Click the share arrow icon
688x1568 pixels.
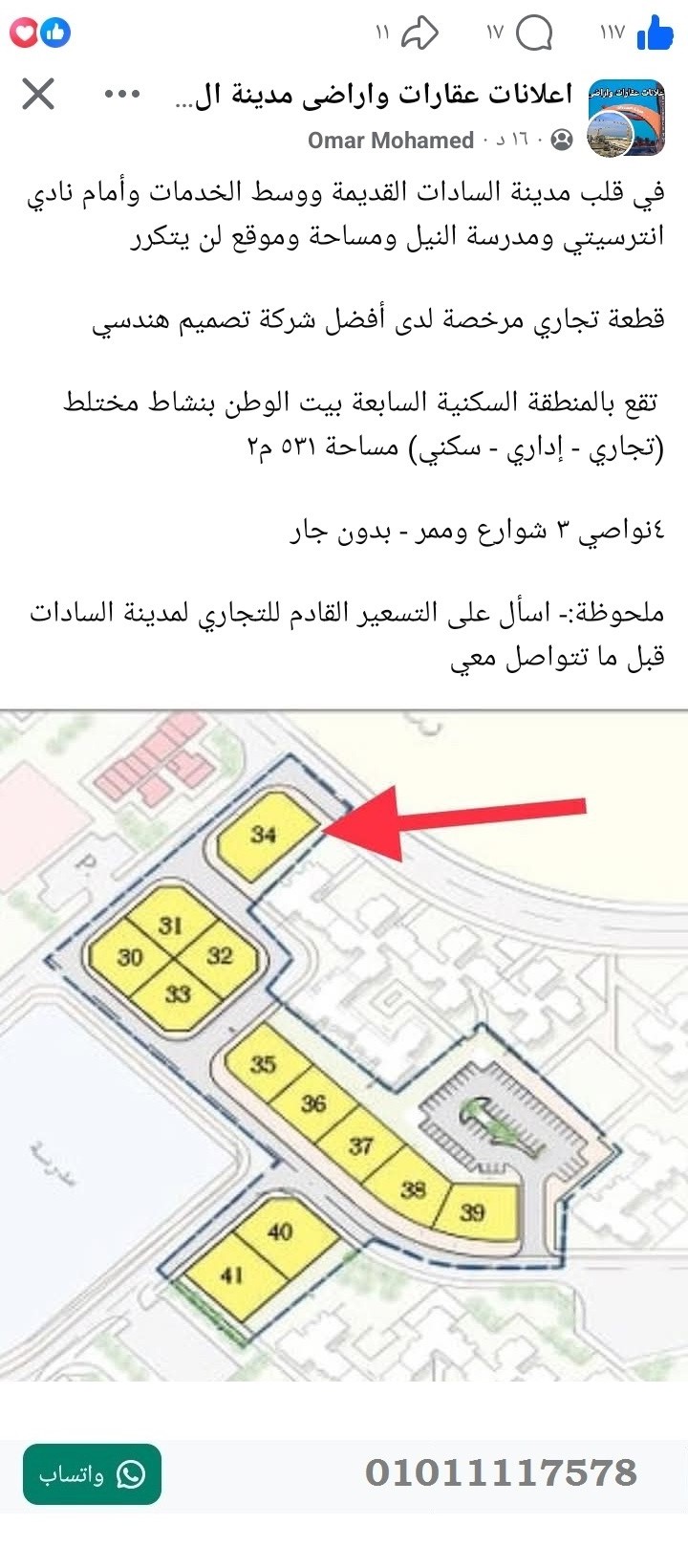(418, 32)
